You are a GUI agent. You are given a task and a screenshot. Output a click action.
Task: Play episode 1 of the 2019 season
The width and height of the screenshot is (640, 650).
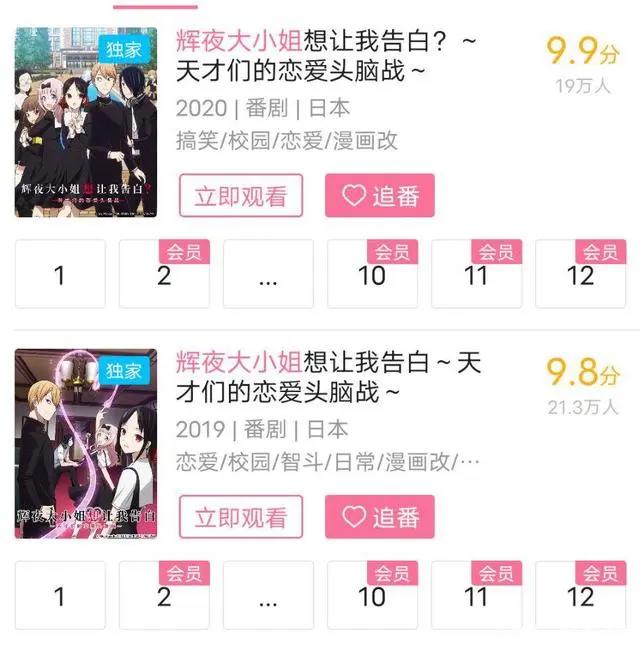click(x=59, y=596)
